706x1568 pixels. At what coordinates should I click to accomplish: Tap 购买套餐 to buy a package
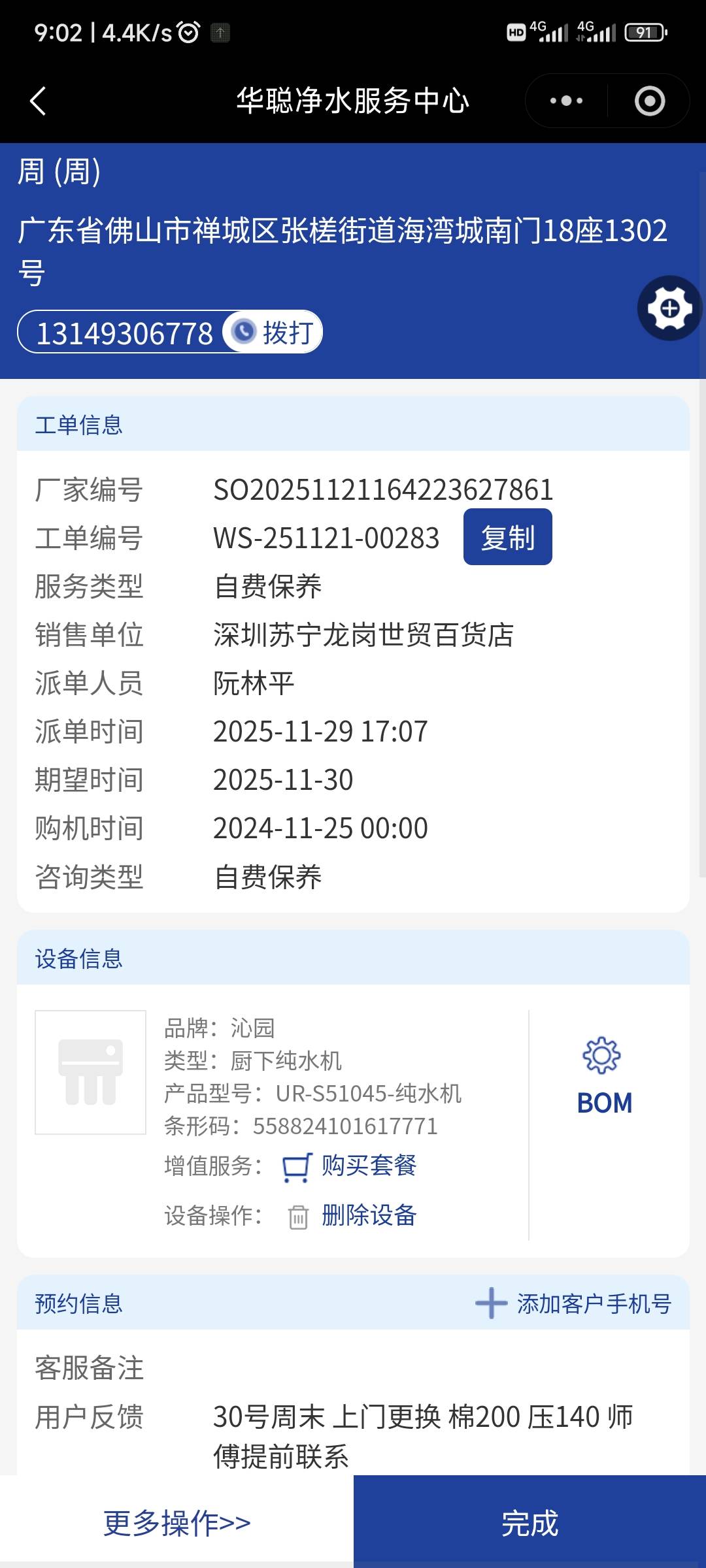click(x=350, y=1166)
